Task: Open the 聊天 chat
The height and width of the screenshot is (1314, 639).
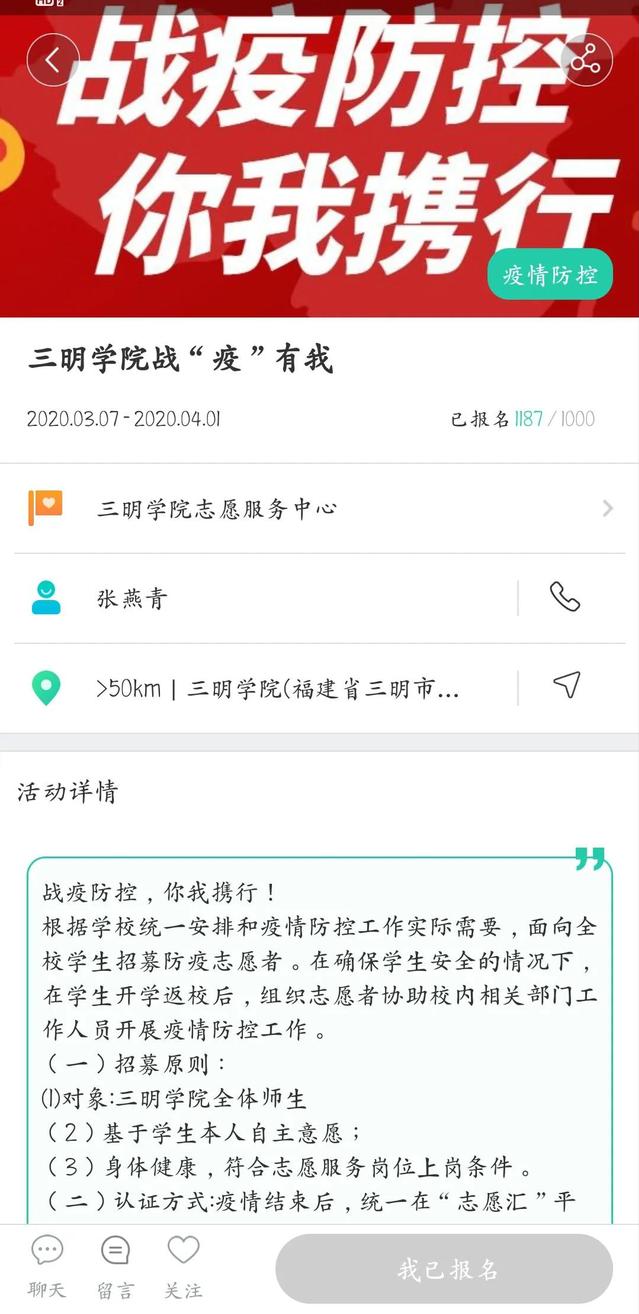Action: point(47,1266)
